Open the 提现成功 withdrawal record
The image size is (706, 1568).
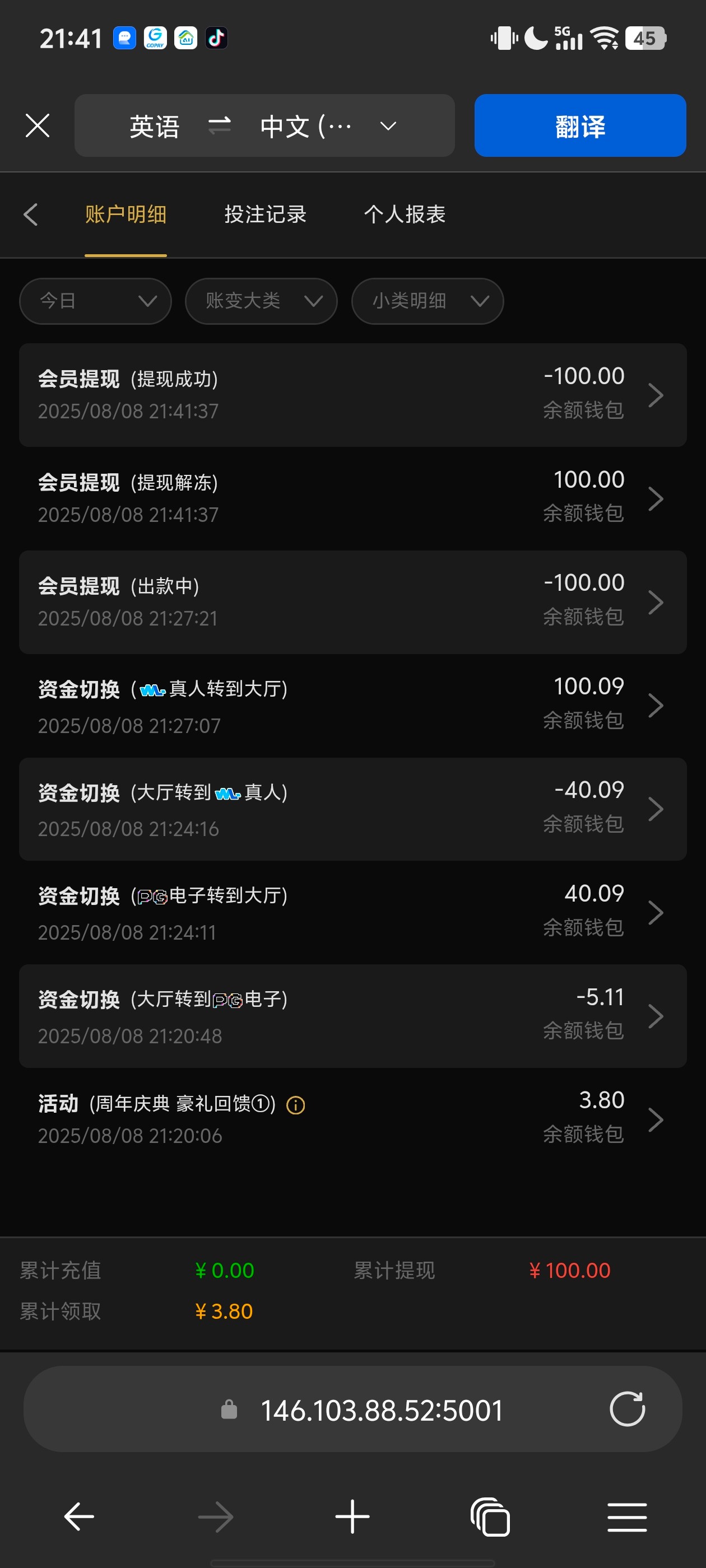tap(352, 394)
